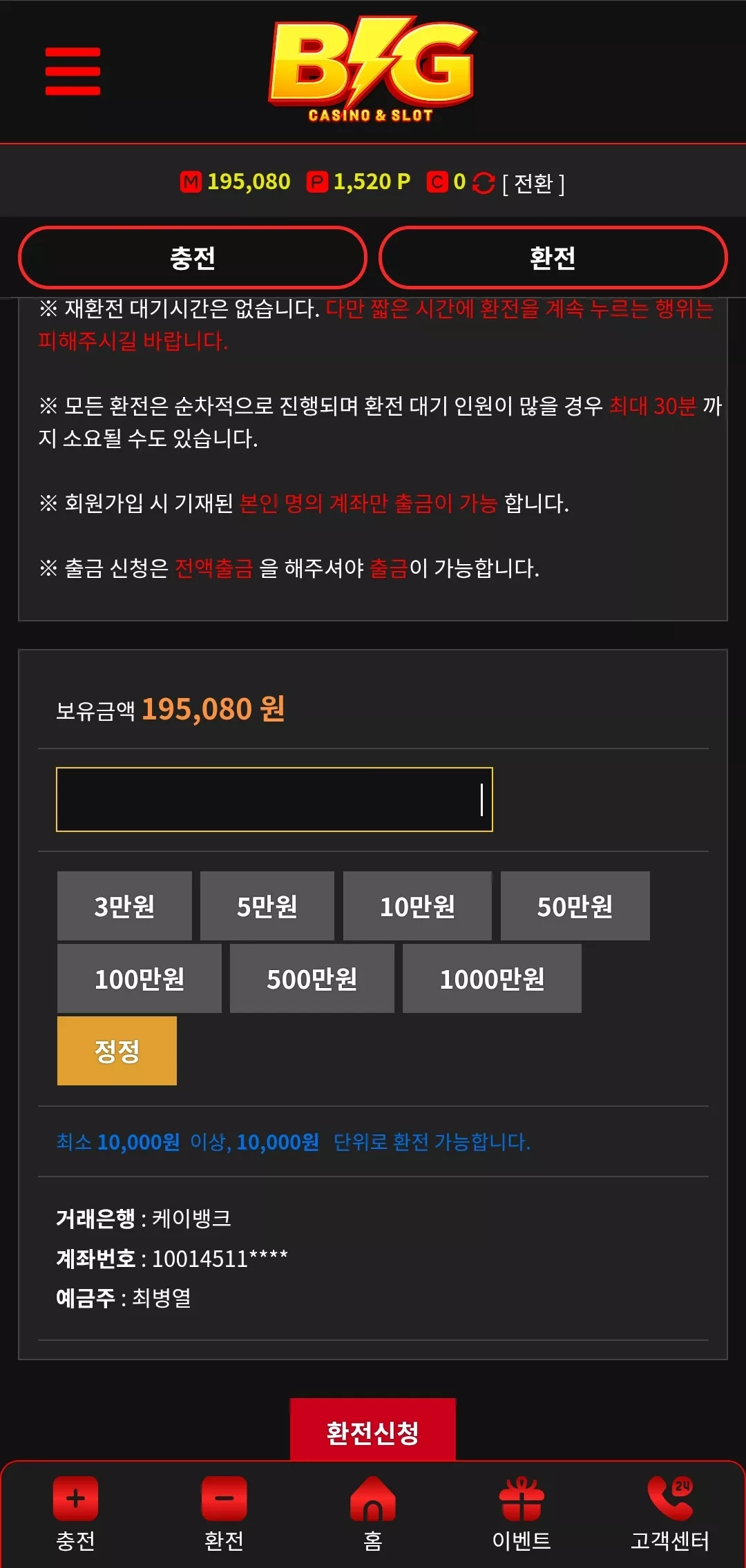Image resolution: width=746 pixels, height=1568 pixels.
Task: Open the red hamburger menu
Action: click(73, 71)
